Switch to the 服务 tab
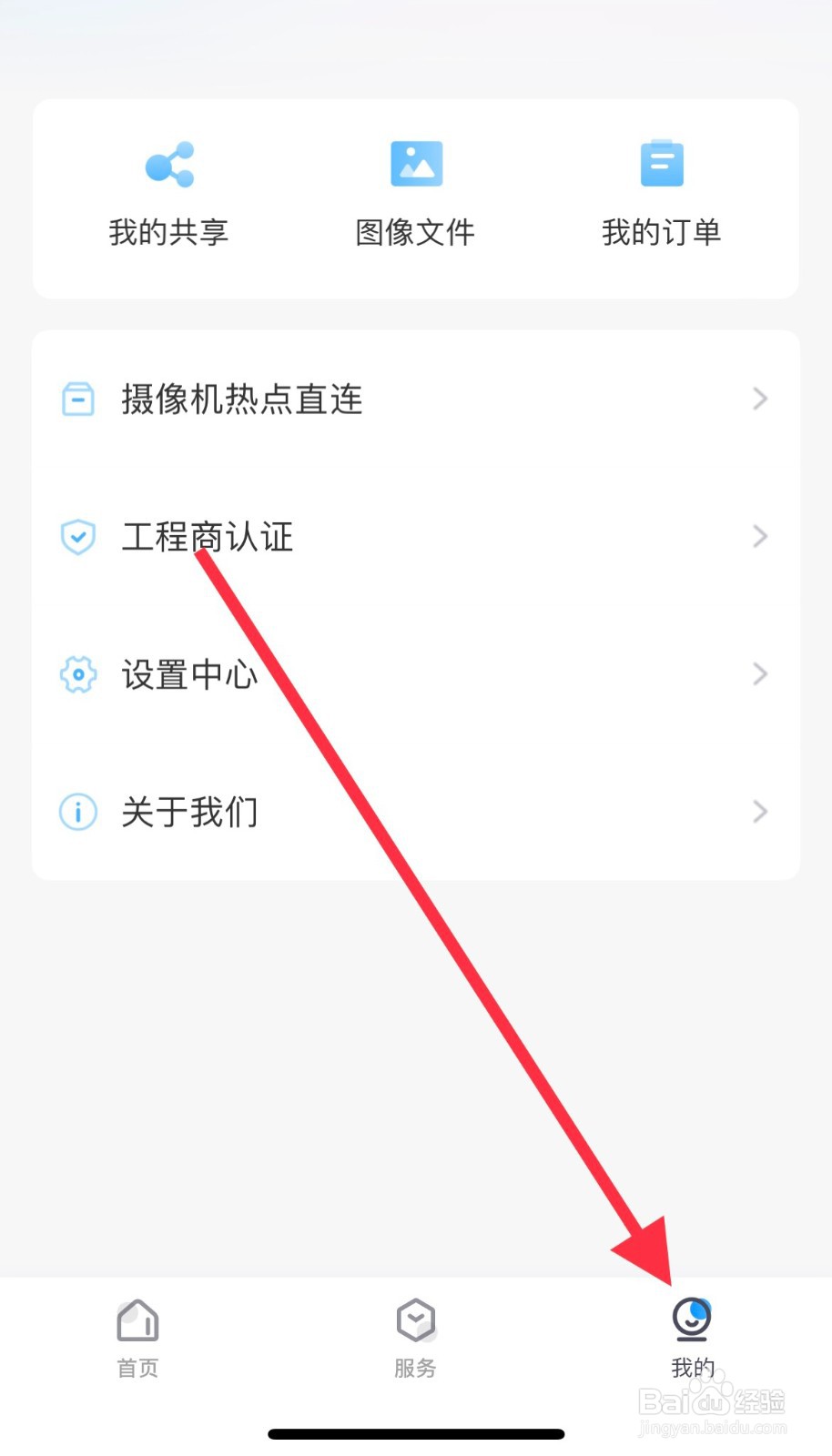The width and height of the screenshot is (832, 1456). tap(416, 1338)
